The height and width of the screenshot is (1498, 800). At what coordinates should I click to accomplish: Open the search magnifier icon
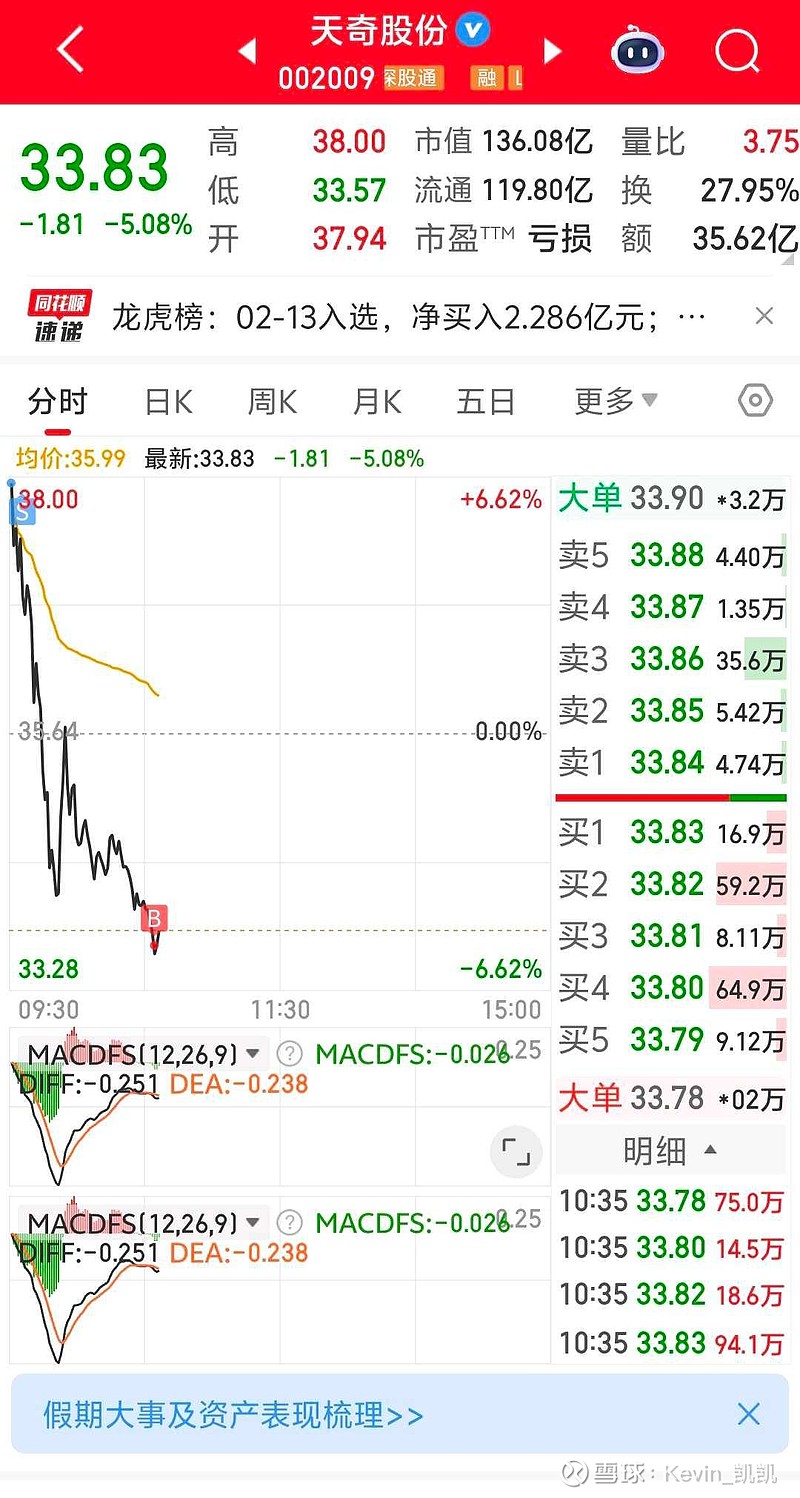736,52
